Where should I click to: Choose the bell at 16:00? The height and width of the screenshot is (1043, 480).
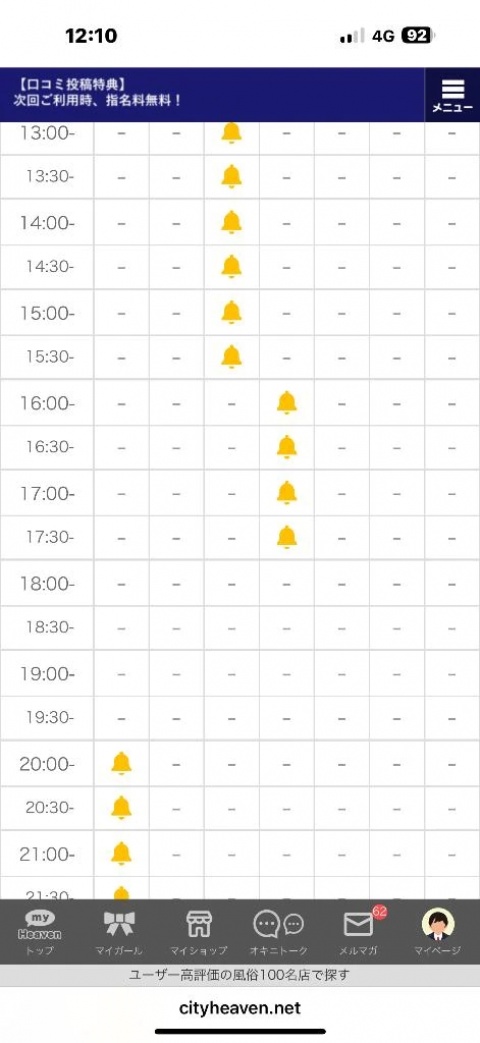pos(287,403)
